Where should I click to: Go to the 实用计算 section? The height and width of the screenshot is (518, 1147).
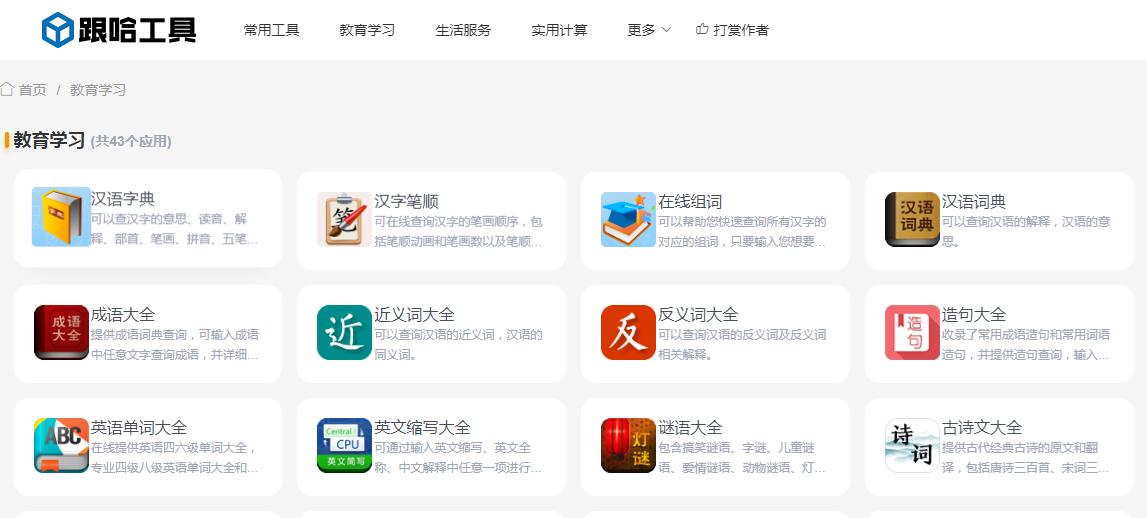(559, 30)
